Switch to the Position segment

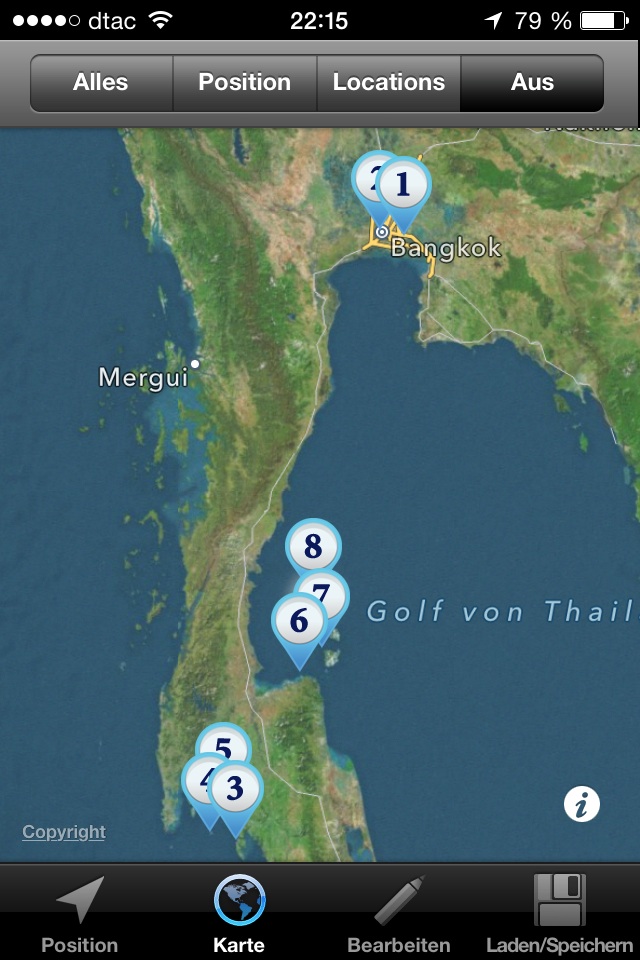pyautogui.click(x=244, y=83)
